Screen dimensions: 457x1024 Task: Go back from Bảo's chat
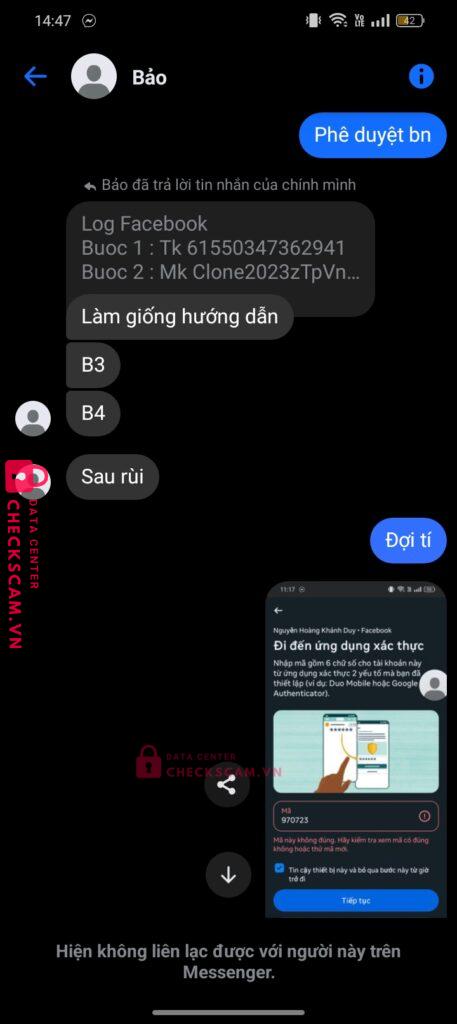click(x=35, y=77)
